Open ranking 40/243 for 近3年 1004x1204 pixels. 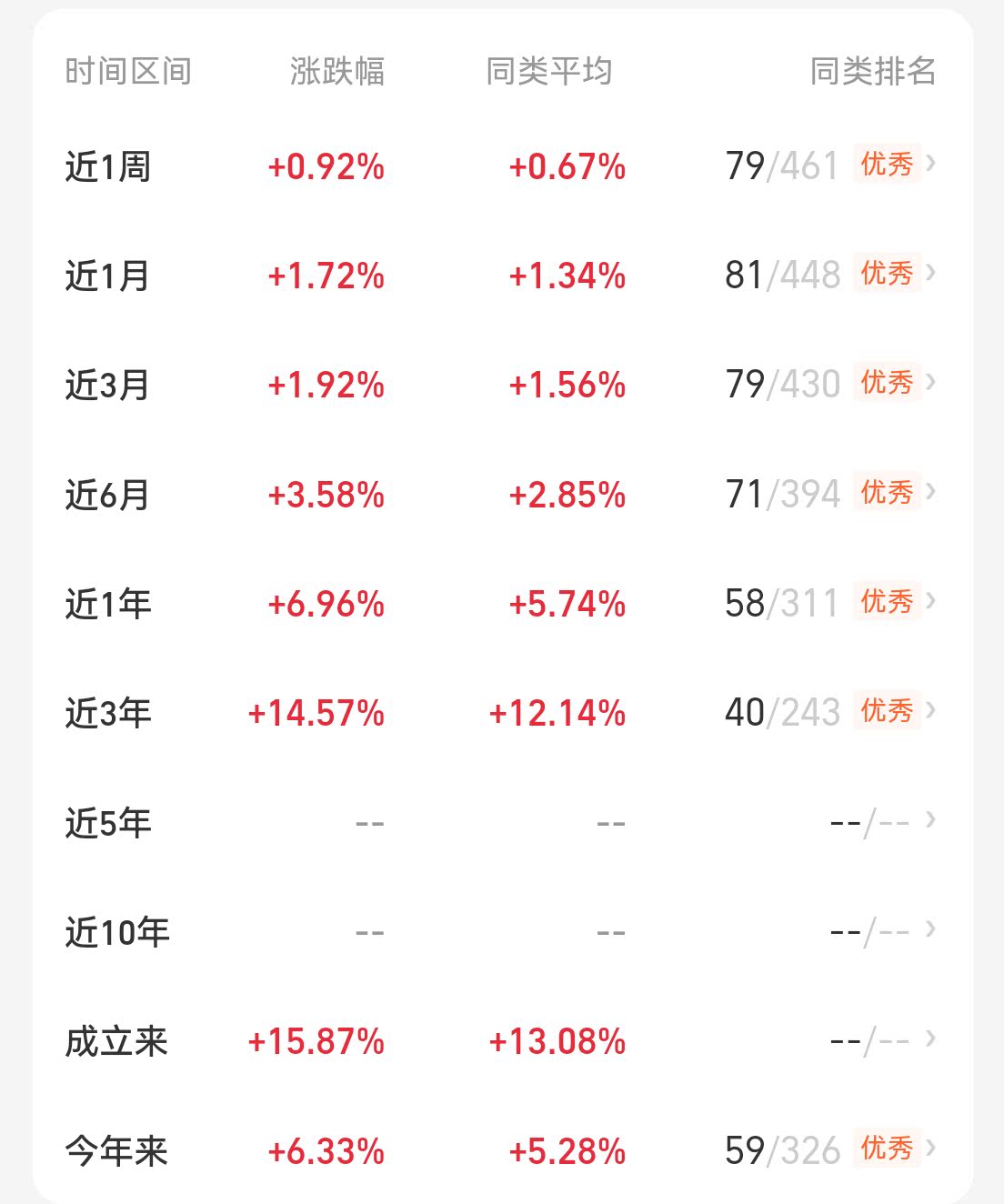pyautogui.click(x=784, y=713)
